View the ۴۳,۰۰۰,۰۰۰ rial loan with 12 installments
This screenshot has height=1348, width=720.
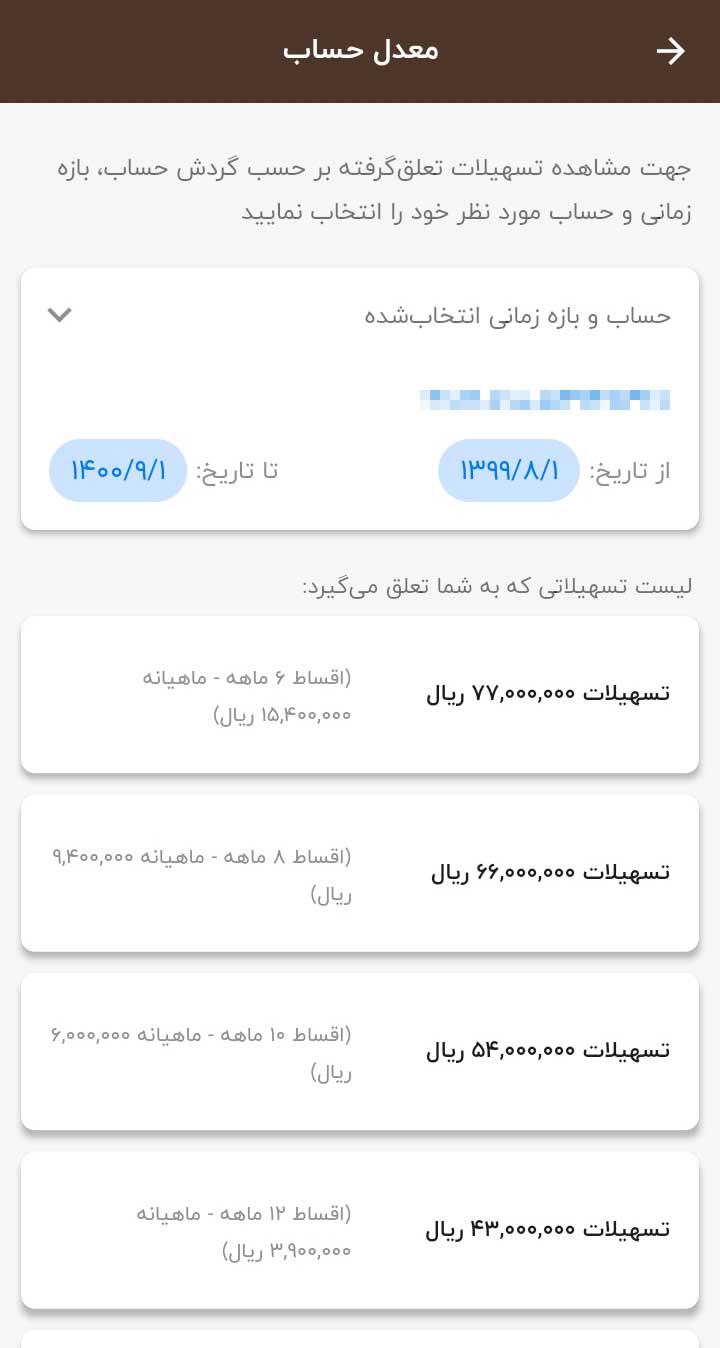click(360, 1230)
